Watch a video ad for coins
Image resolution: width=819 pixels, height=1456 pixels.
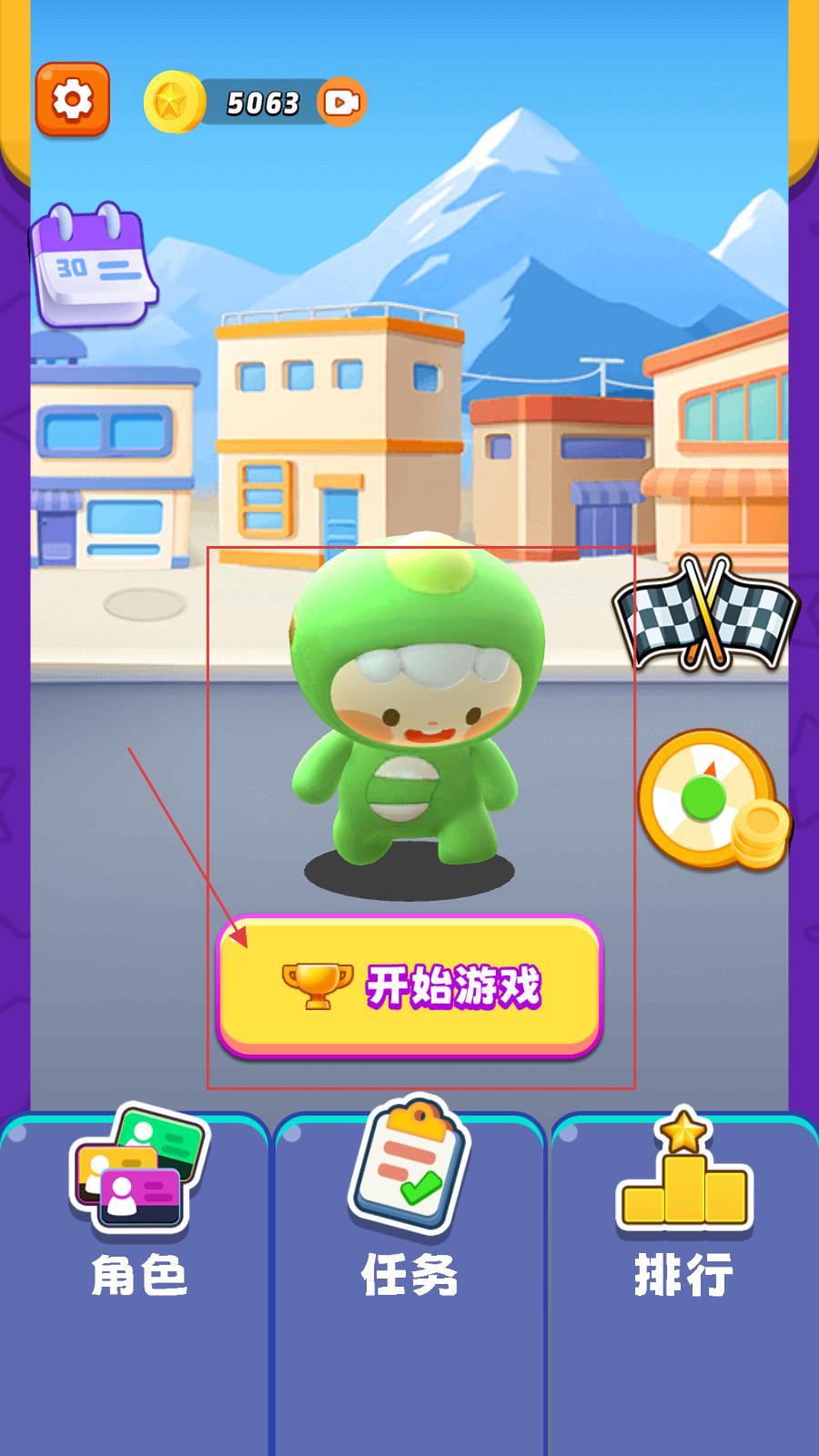tap(341, 103)
